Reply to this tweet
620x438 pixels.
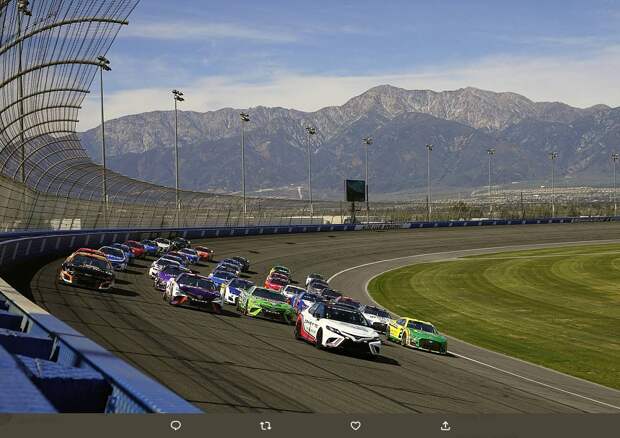175,426
